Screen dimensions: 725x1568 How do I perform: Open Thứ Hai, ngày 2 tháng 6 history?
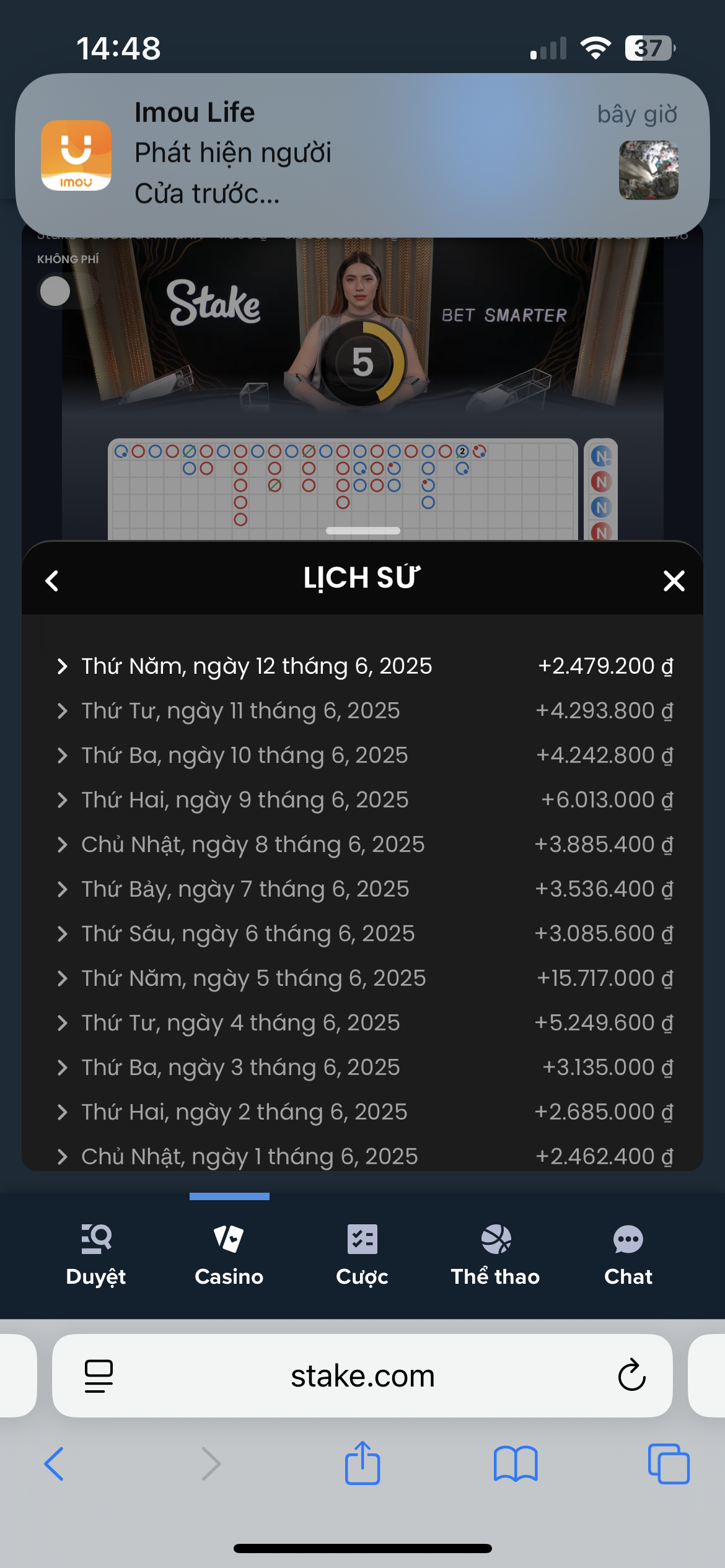click(244, 1112)
